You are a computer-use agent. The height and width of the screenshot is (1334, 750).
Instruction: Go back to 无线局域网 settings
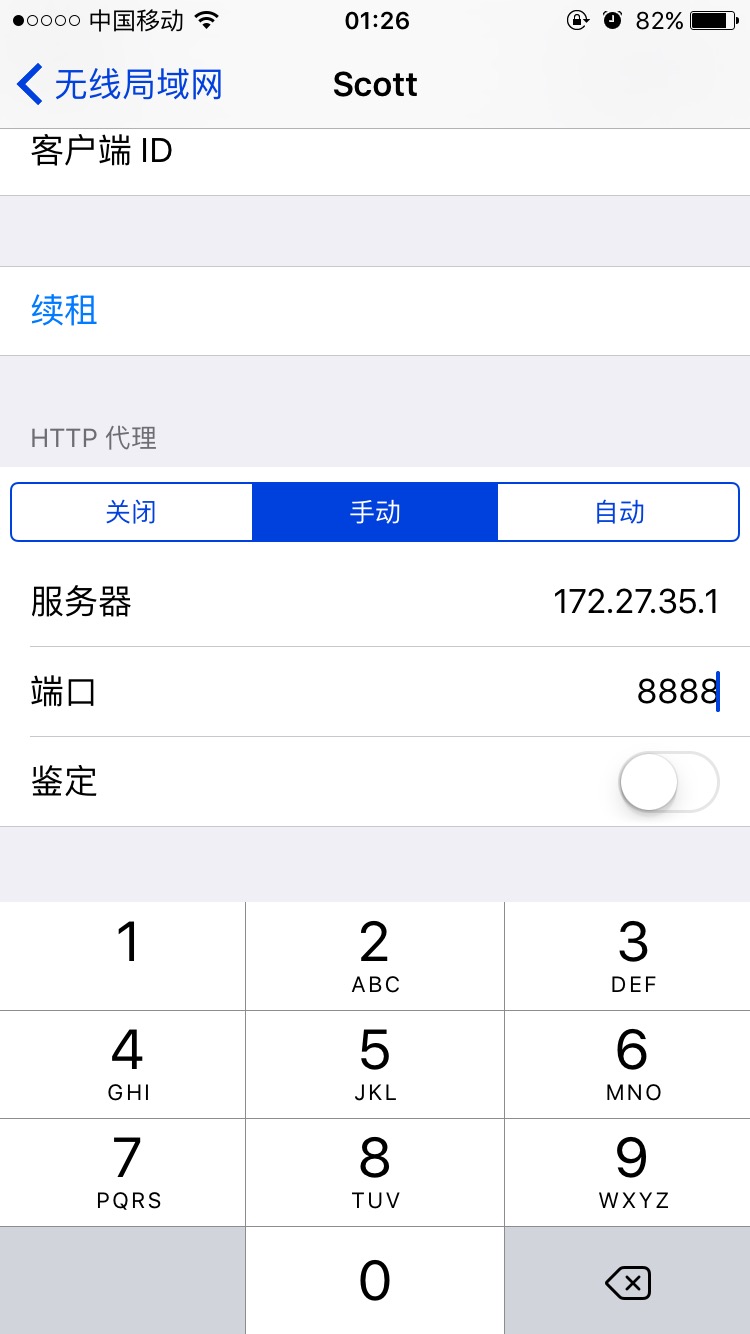pyautogui.click(x=120, y=85)
